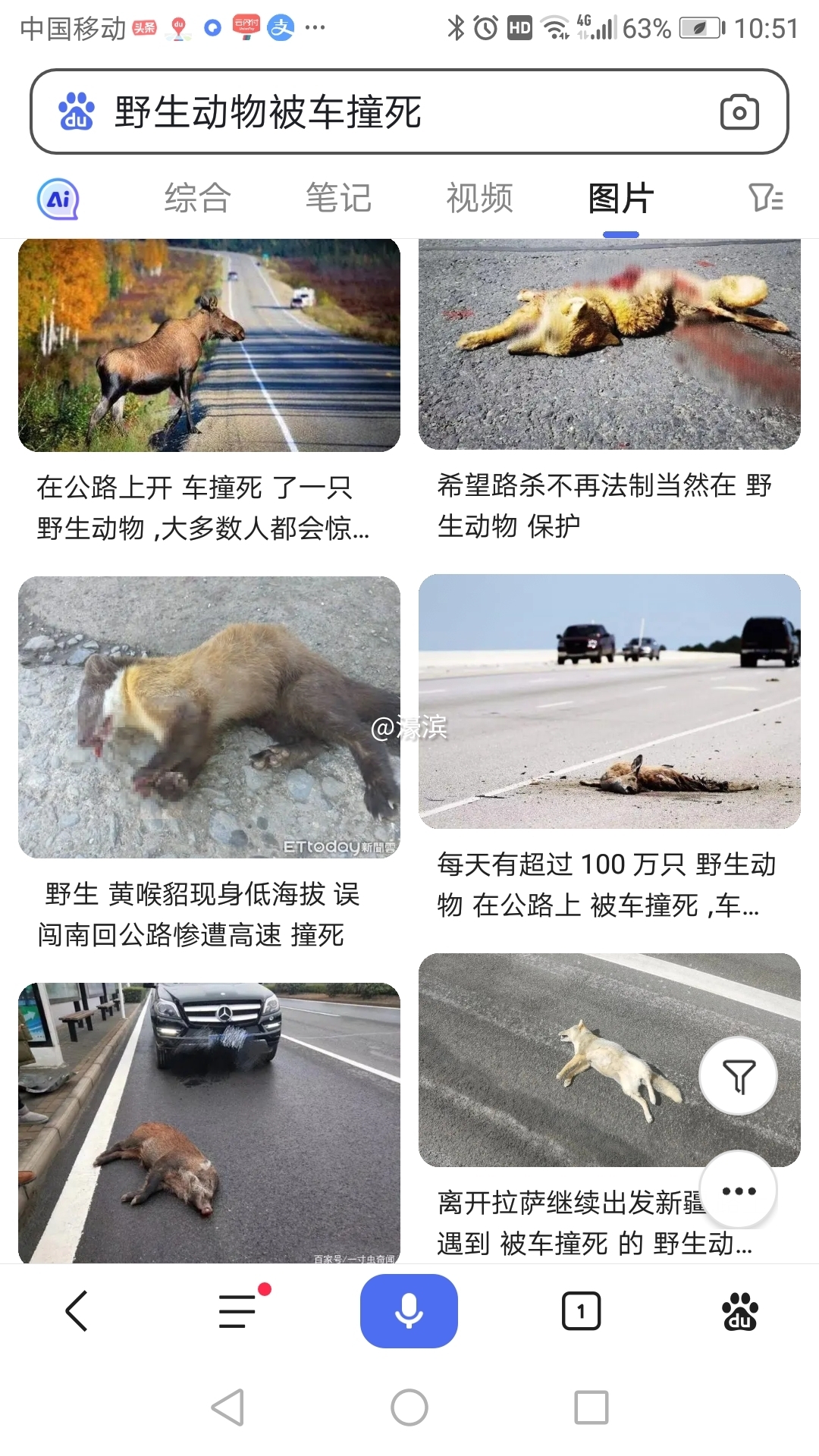Open the 每天有超过100万只 image result
The image size is (819, 1456).
point(609,701)
